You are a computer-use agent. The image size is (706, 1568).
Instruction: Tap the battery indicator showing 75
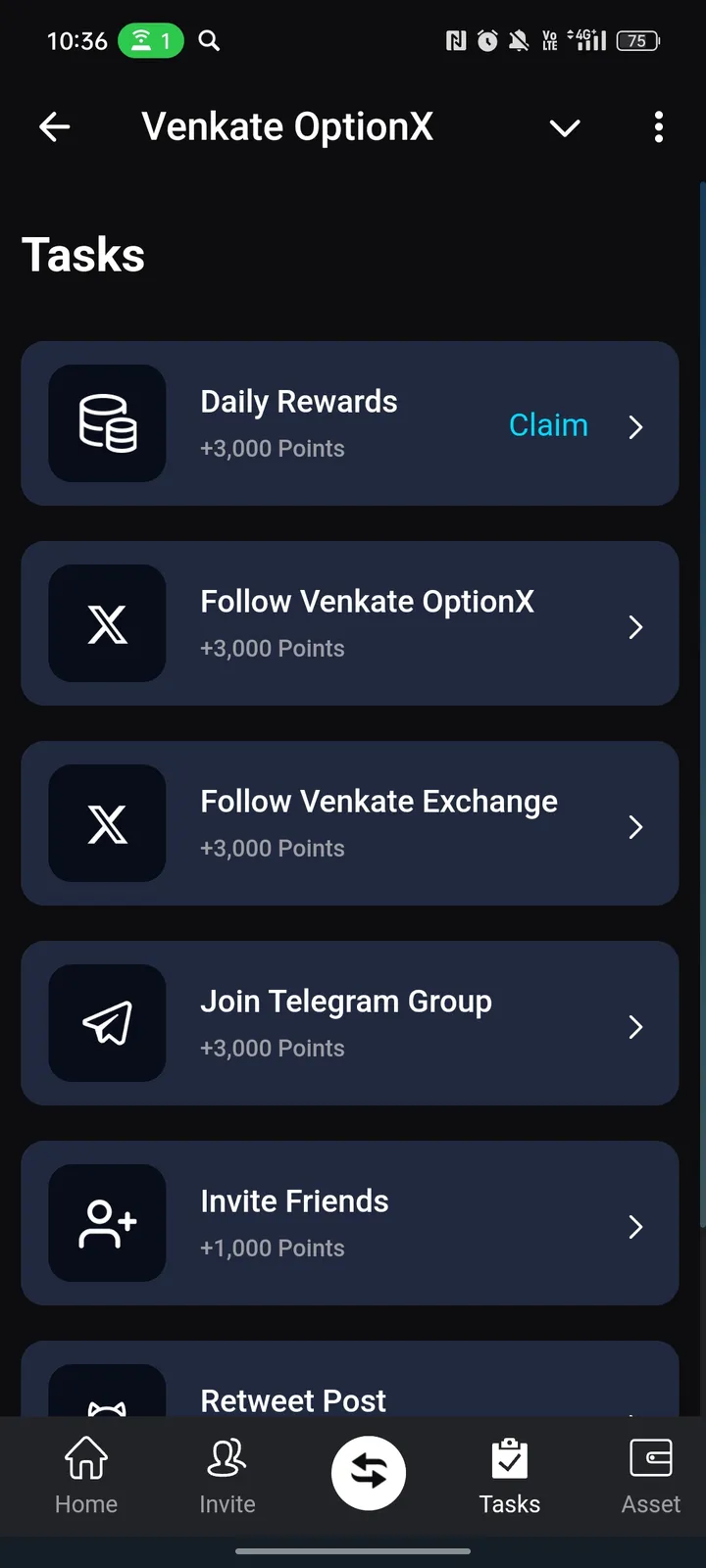[636, 40]
